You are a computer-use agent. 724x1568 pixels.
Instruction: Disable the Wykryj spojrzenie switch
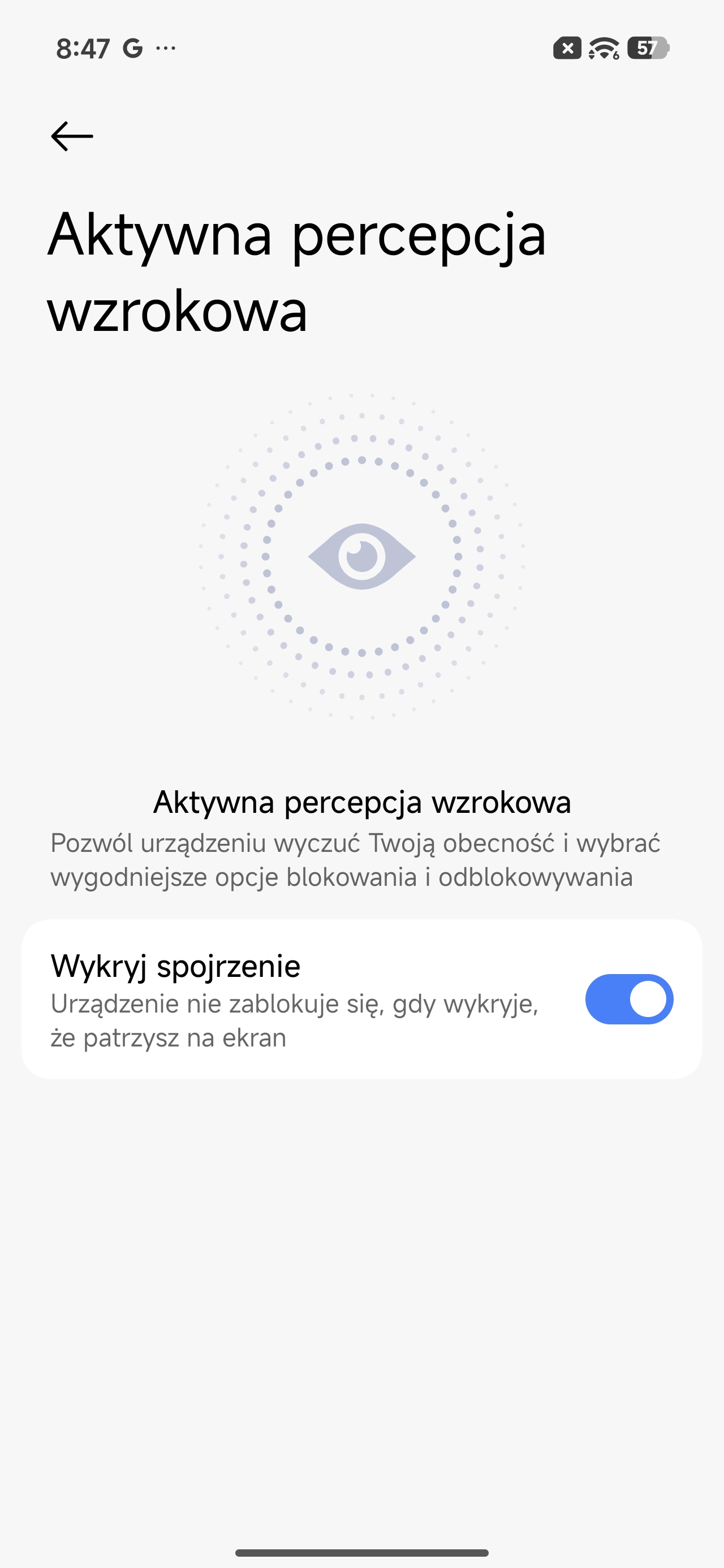(x=628, y=999)
